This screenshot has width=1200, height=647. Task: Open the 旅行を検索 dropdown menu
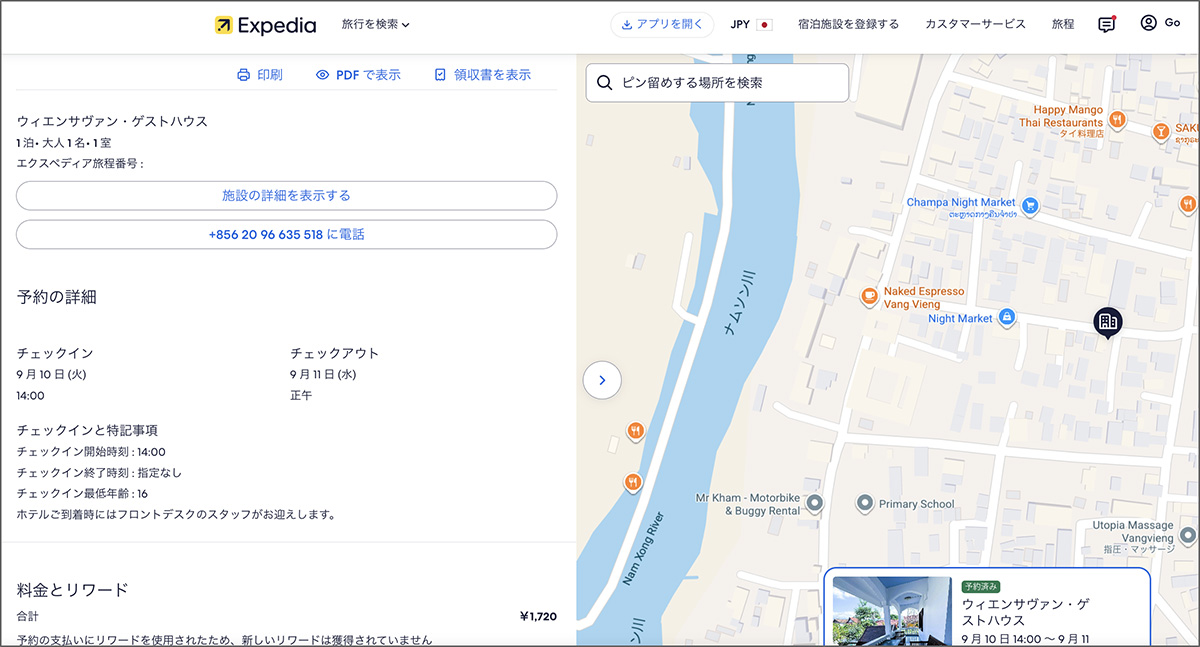coord(375,24)
